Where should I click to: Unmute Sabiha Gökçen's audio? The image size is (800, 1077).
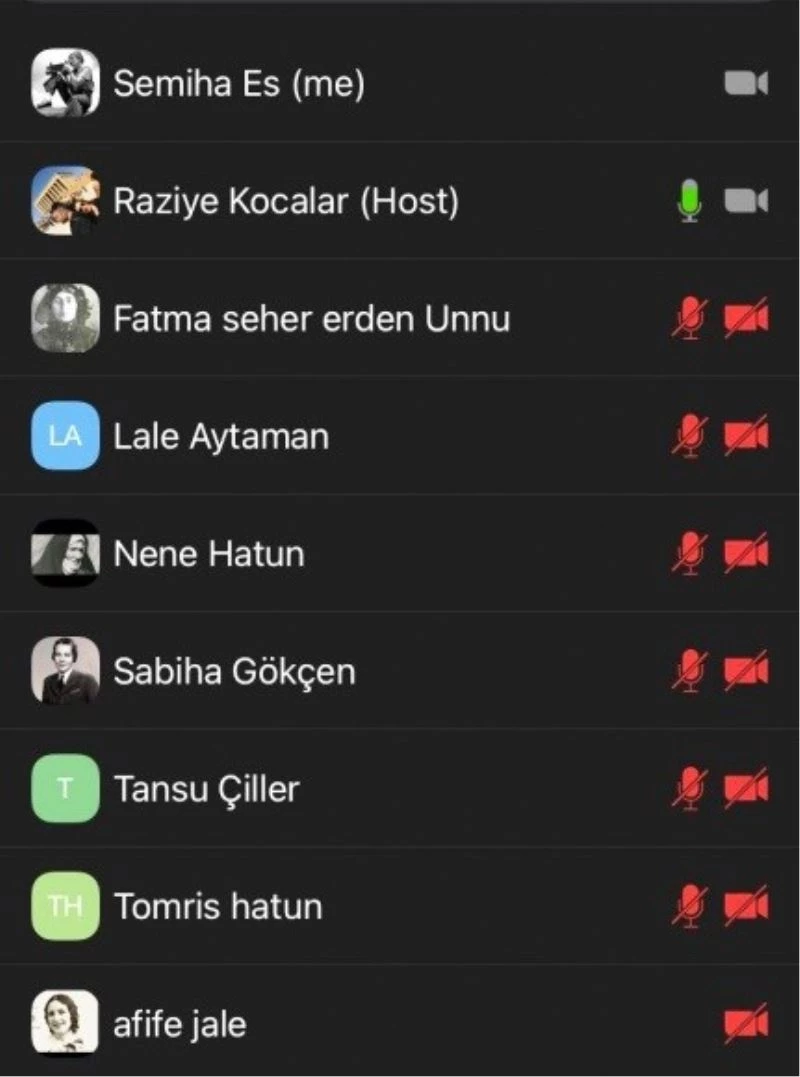[x=688, y=671]
